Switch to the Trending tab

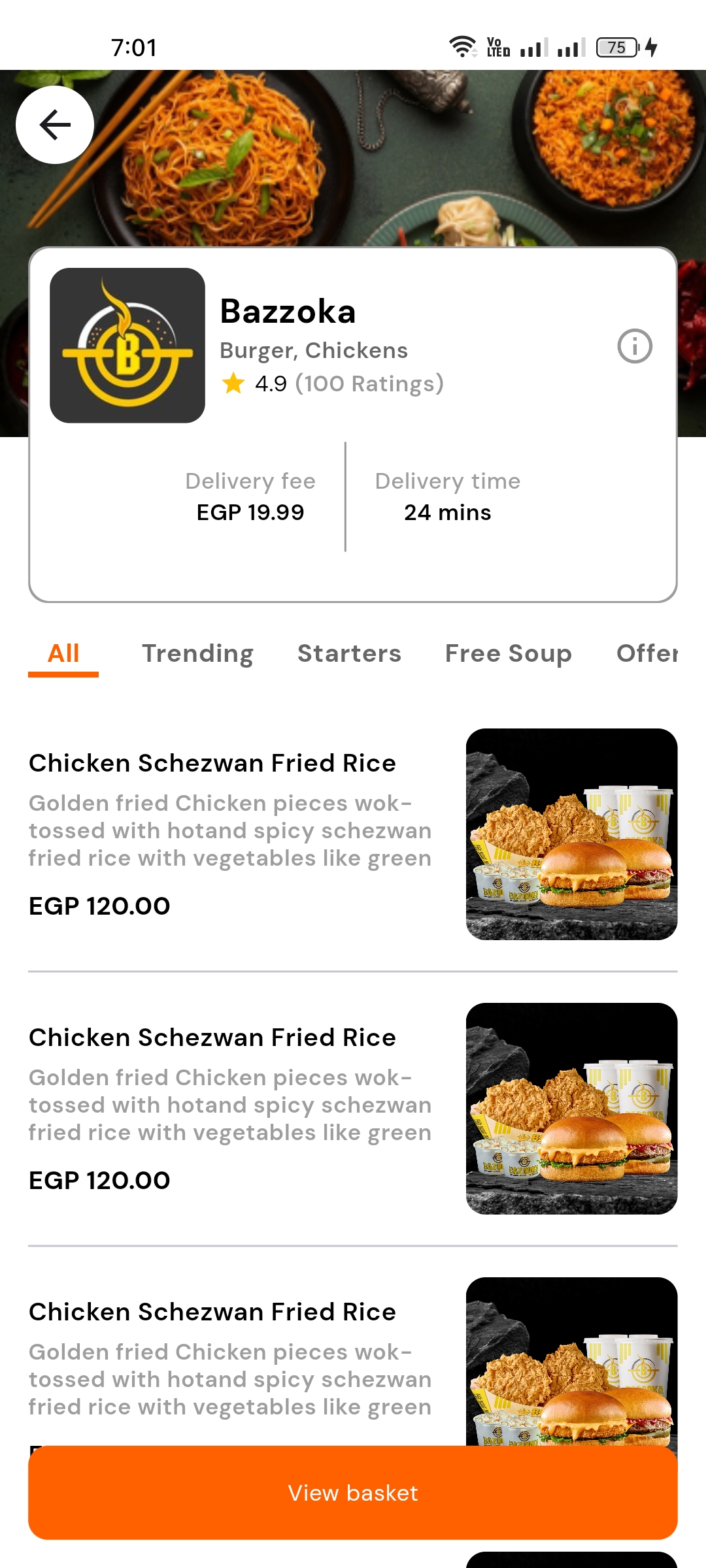(x=197, y=653)
